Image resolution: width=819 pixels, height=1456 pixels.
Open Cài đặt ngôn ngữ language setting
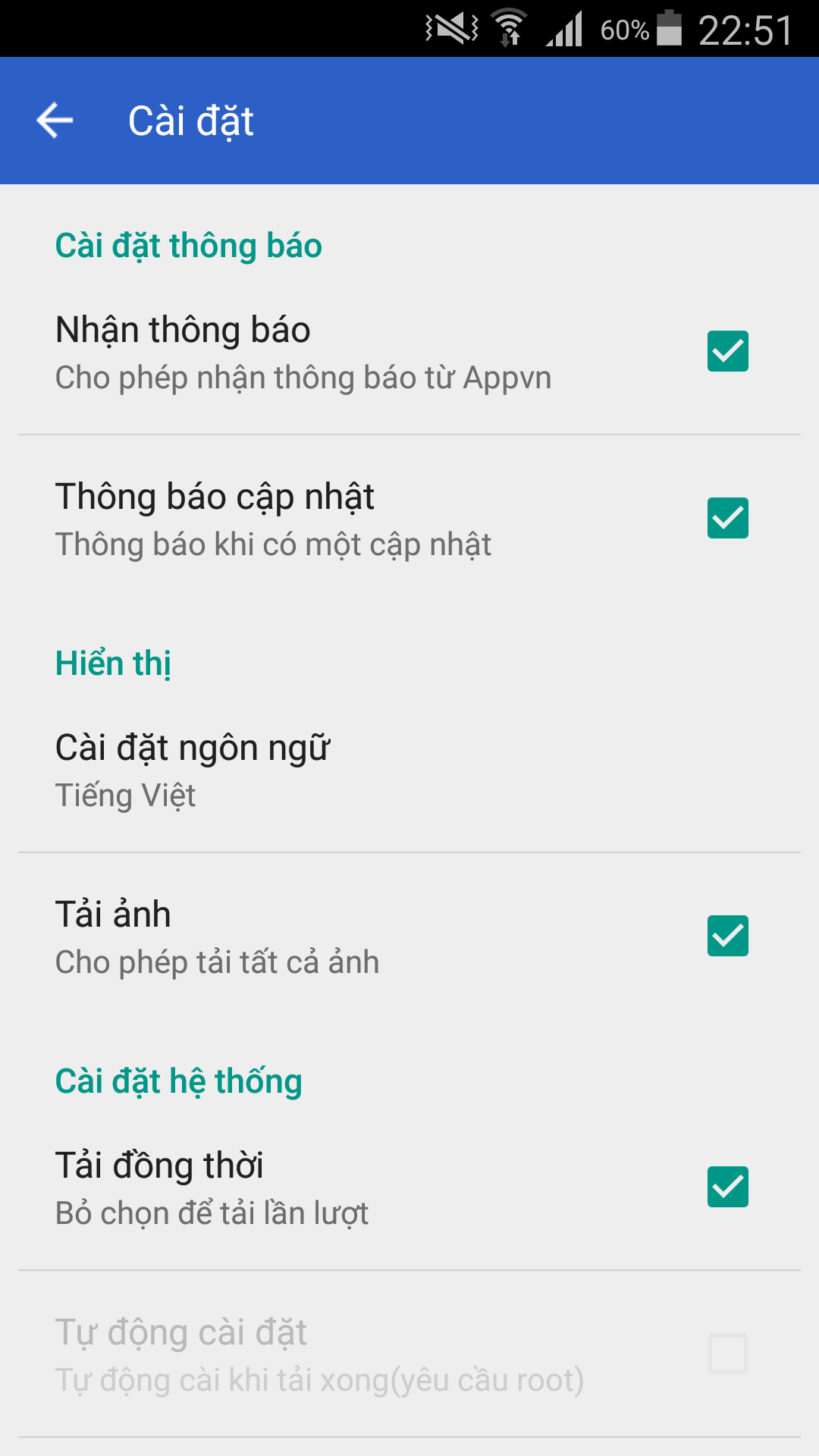[x=409, y=770]
